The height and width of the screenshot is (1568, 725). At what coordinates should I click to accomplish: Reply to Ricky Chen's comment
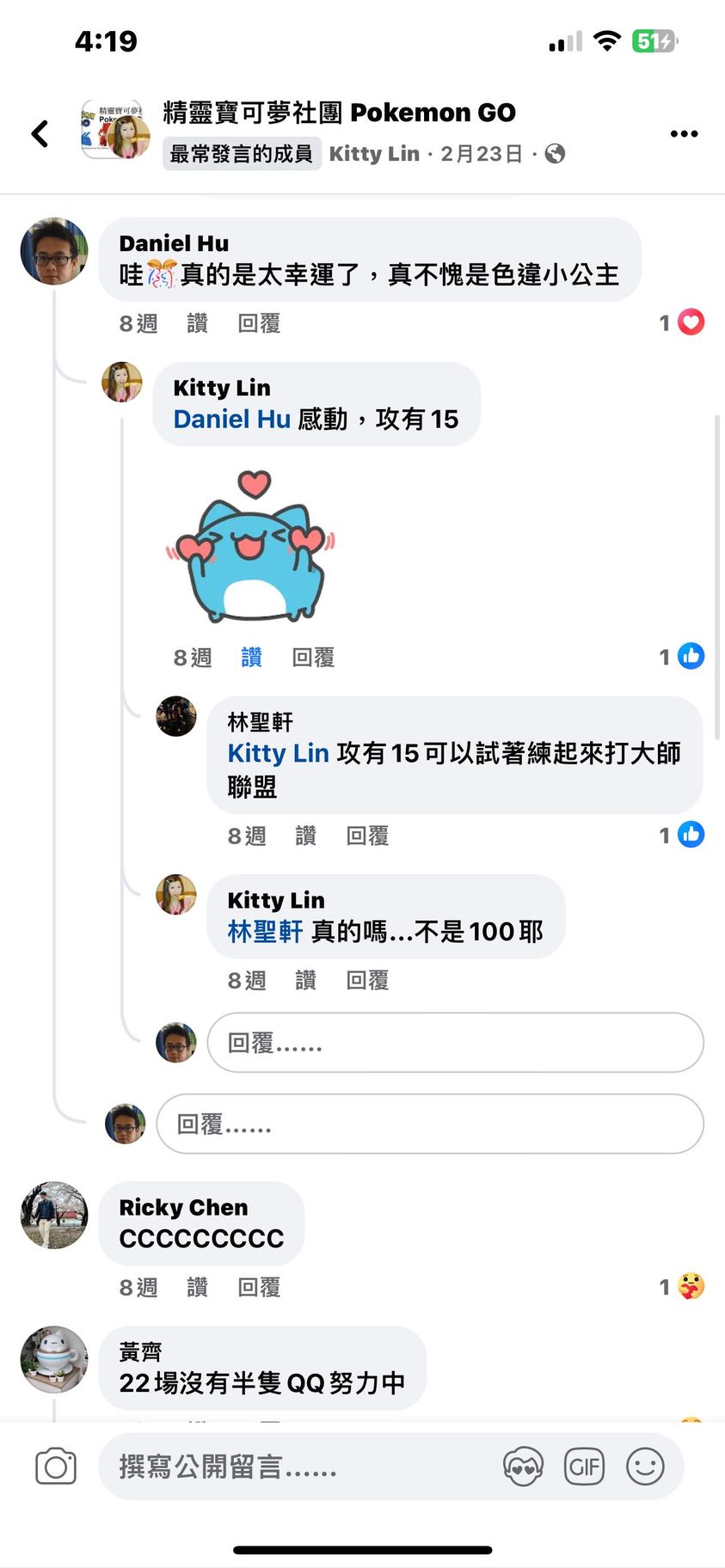pyautogui.click(x=258, y=1287)
